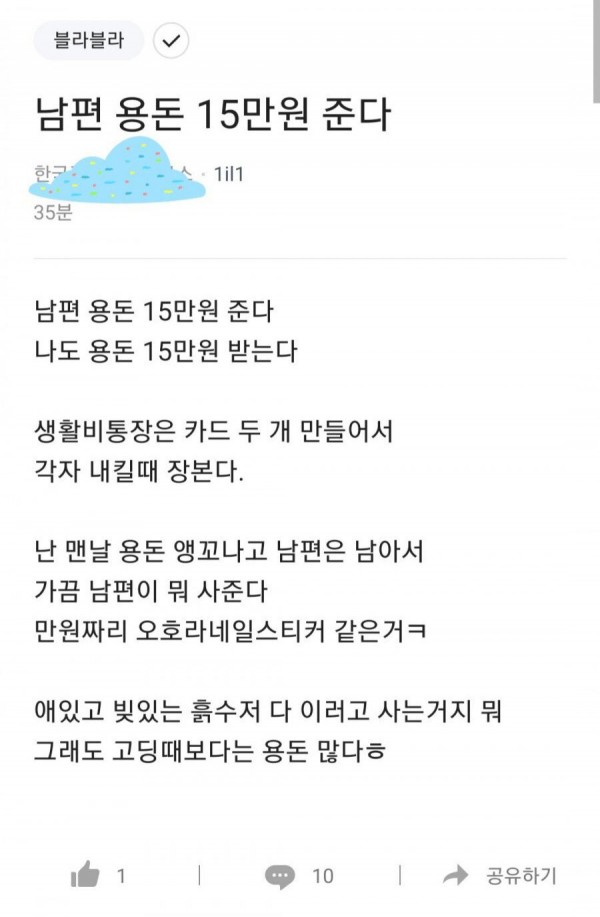Like this post with the thumbs-up

pyautogui.click(x=86, y=876)
